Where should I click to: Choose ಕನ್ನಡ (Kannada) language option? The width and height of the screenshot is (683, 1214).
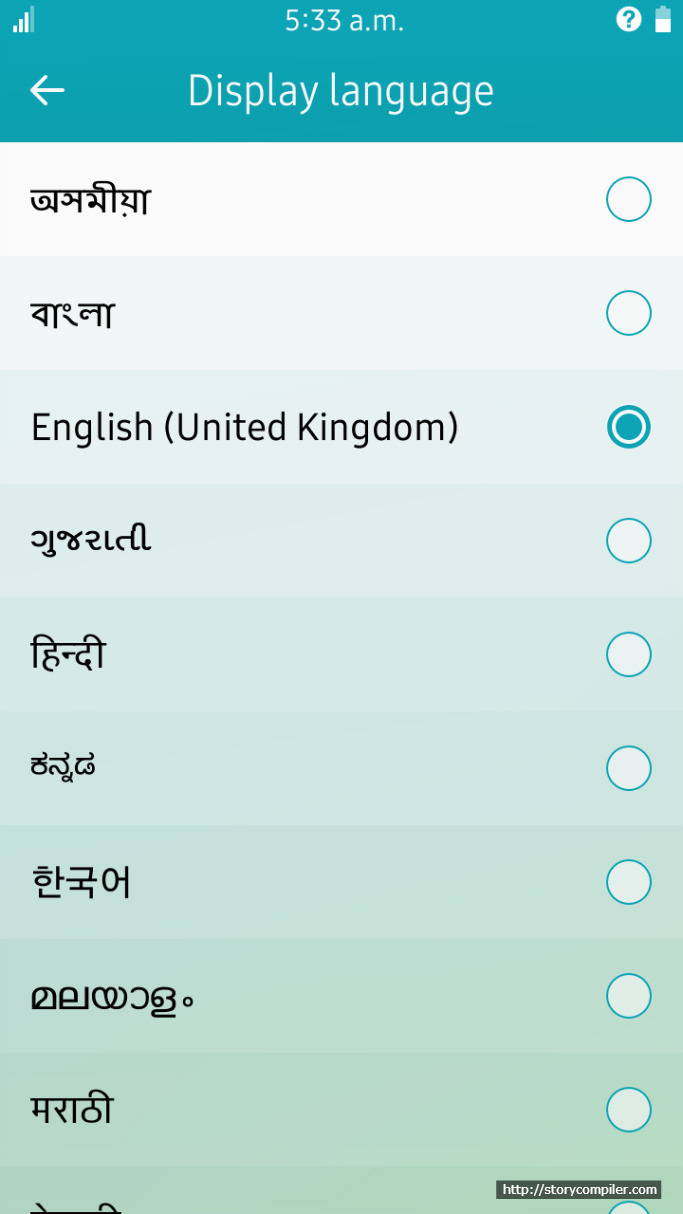[x=341, y=768]
